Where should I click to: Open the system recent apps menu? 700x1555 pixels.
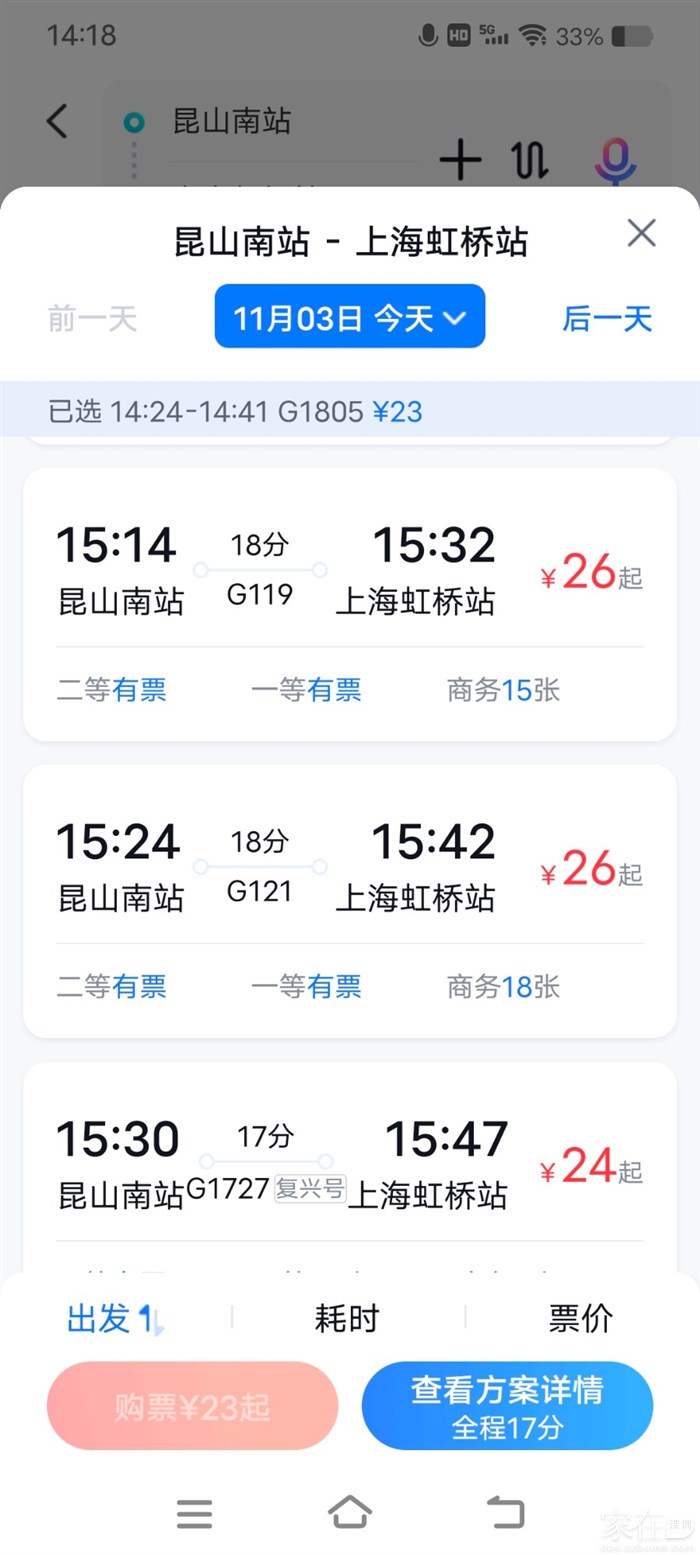[194, 1514]
